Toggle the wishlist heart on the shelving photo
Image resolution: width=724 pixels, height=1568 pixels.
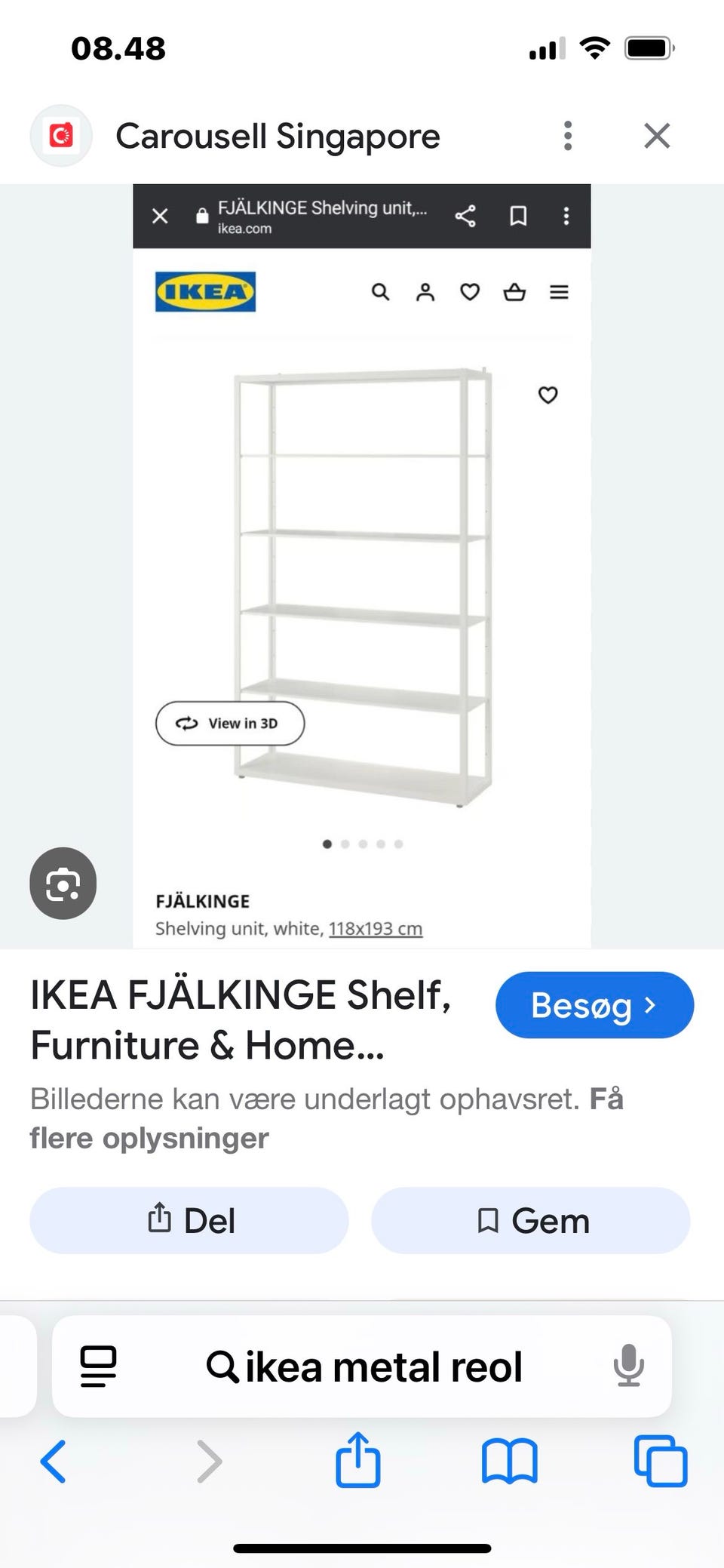pyautogui.click(x=548, y=395)
